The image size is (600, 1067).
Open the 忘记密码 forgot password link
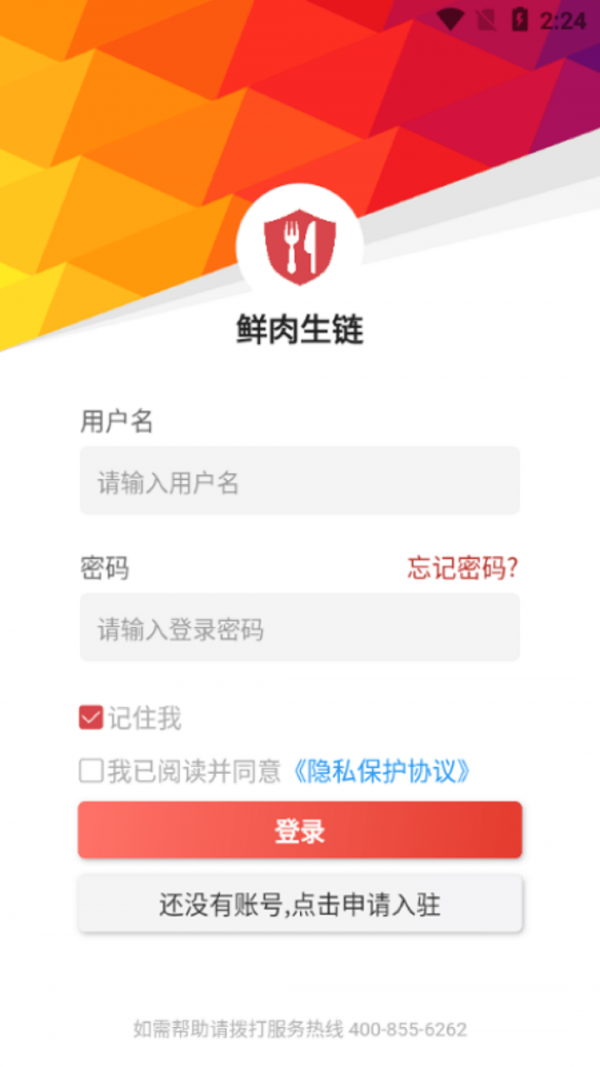pyautogui.click(x=462, y=568)
